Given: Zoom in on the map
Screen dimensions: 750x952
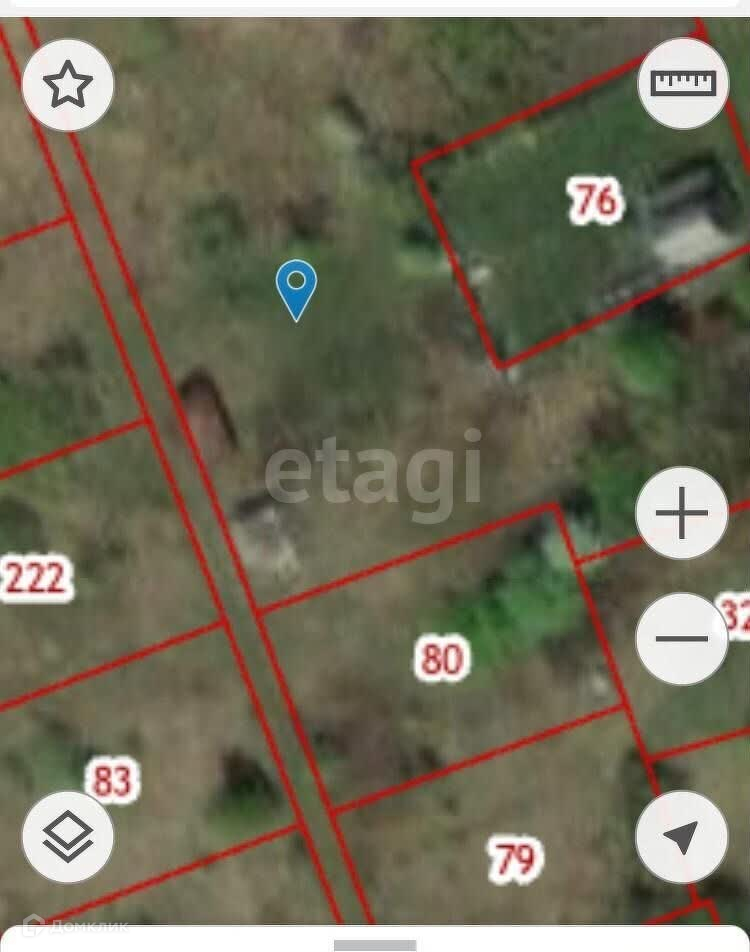Looking at the screenshot, I should coord(681,513).
